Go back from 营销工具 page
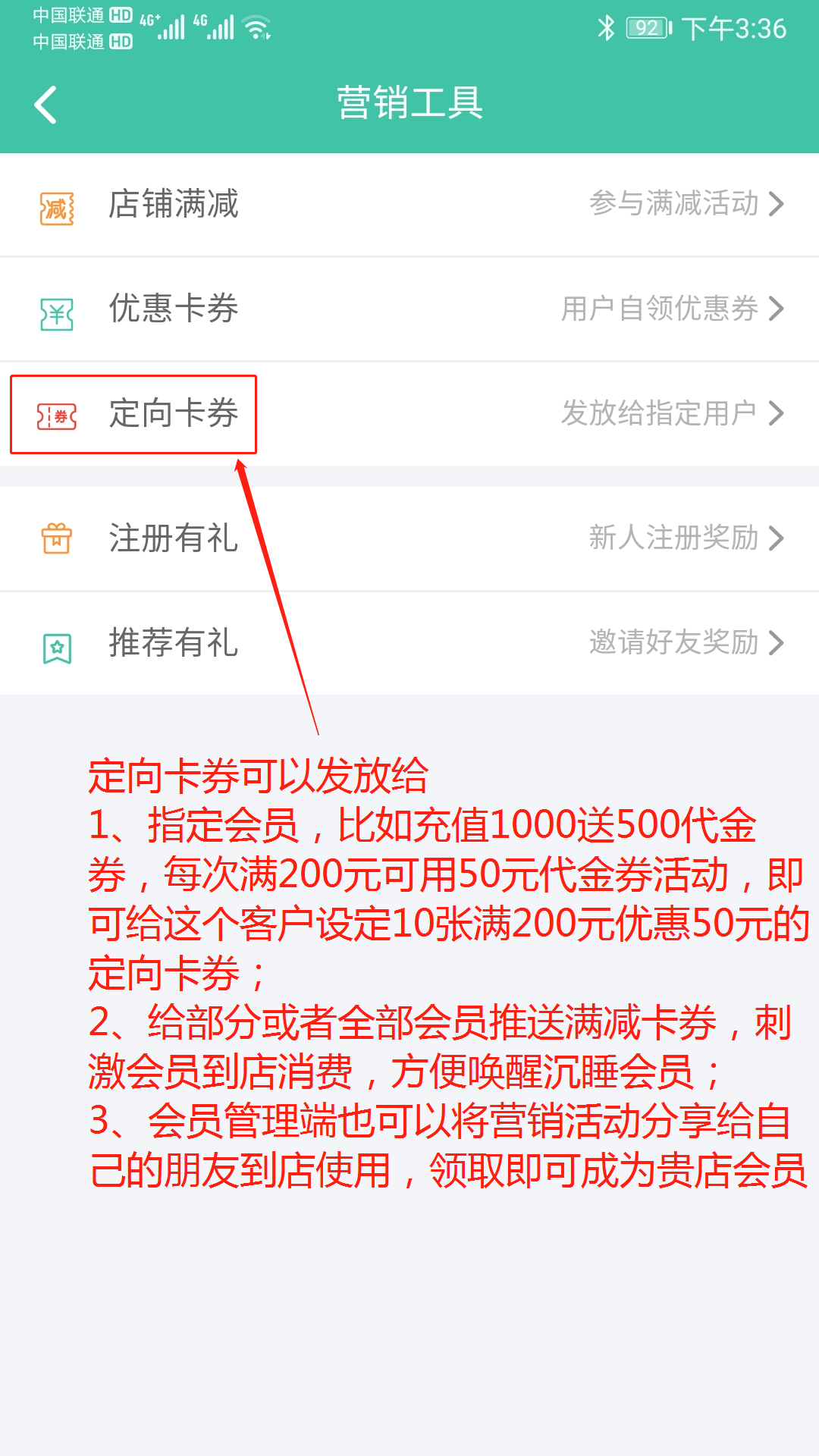The width and height of the screenshot is (819, 1456). (45, 105)
